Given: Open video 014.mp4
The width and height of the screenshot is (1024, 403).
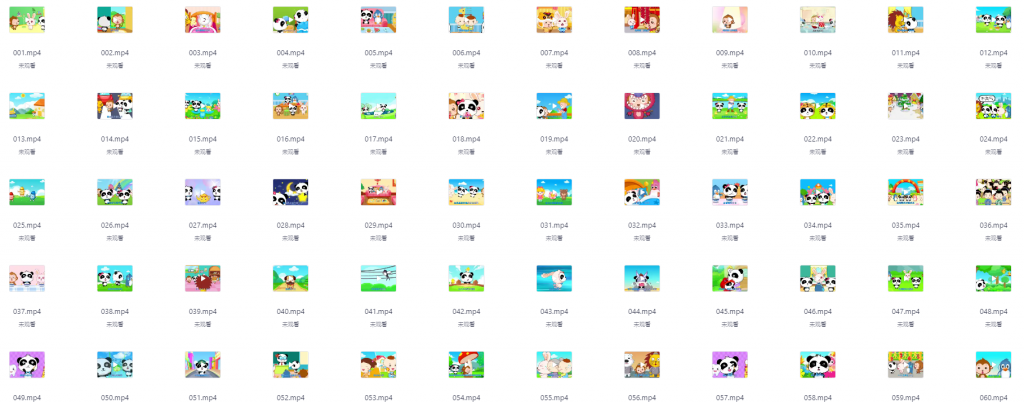Looking at the screenshot, I should 115,106.
